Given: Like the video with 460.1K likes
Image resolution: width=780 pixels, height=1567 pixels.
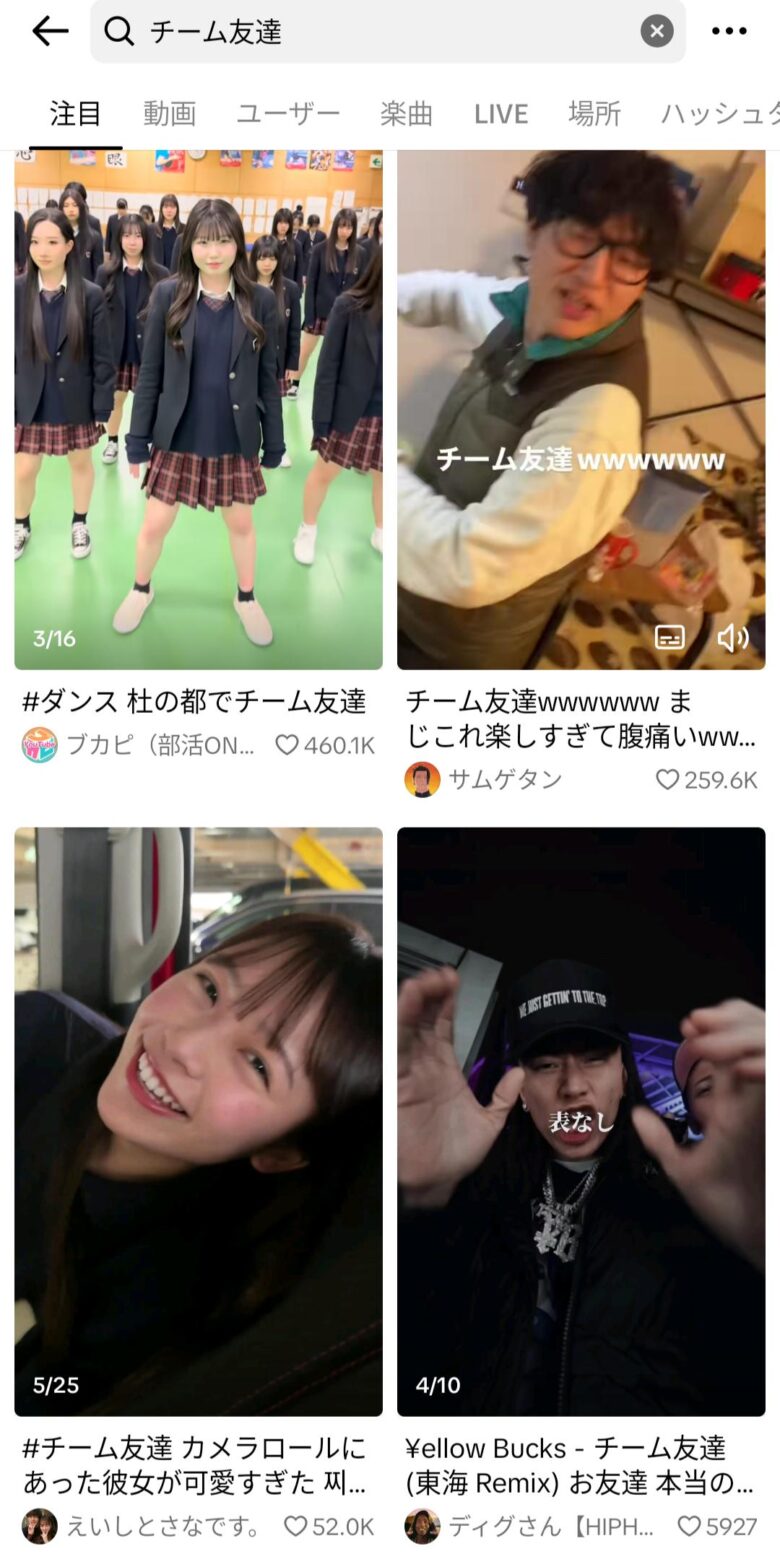Looking at the screenshot, I should pos(288,745).
